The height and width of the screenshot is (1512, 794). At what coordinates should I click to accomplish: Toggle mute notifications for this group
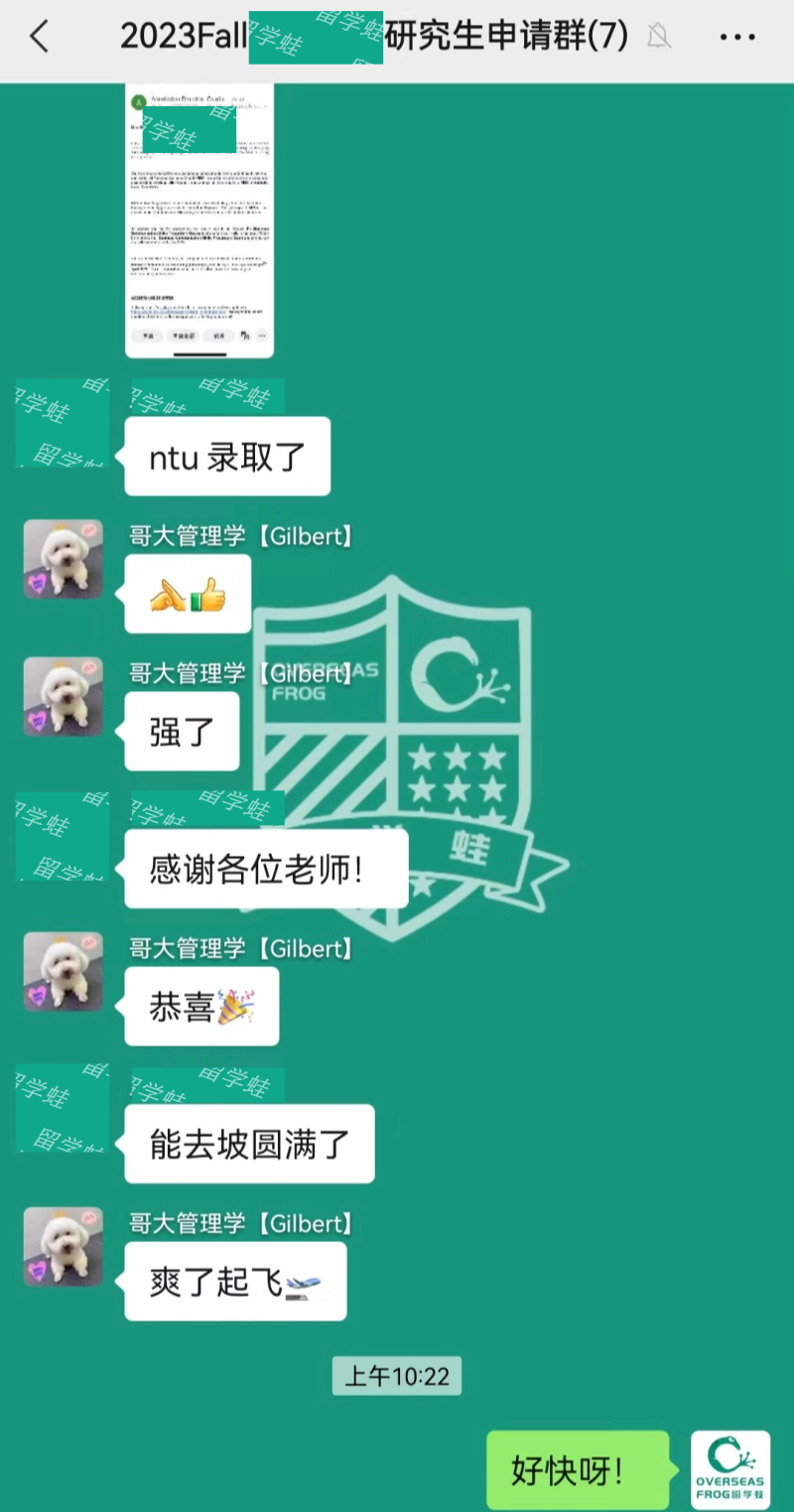pos(660,36)
